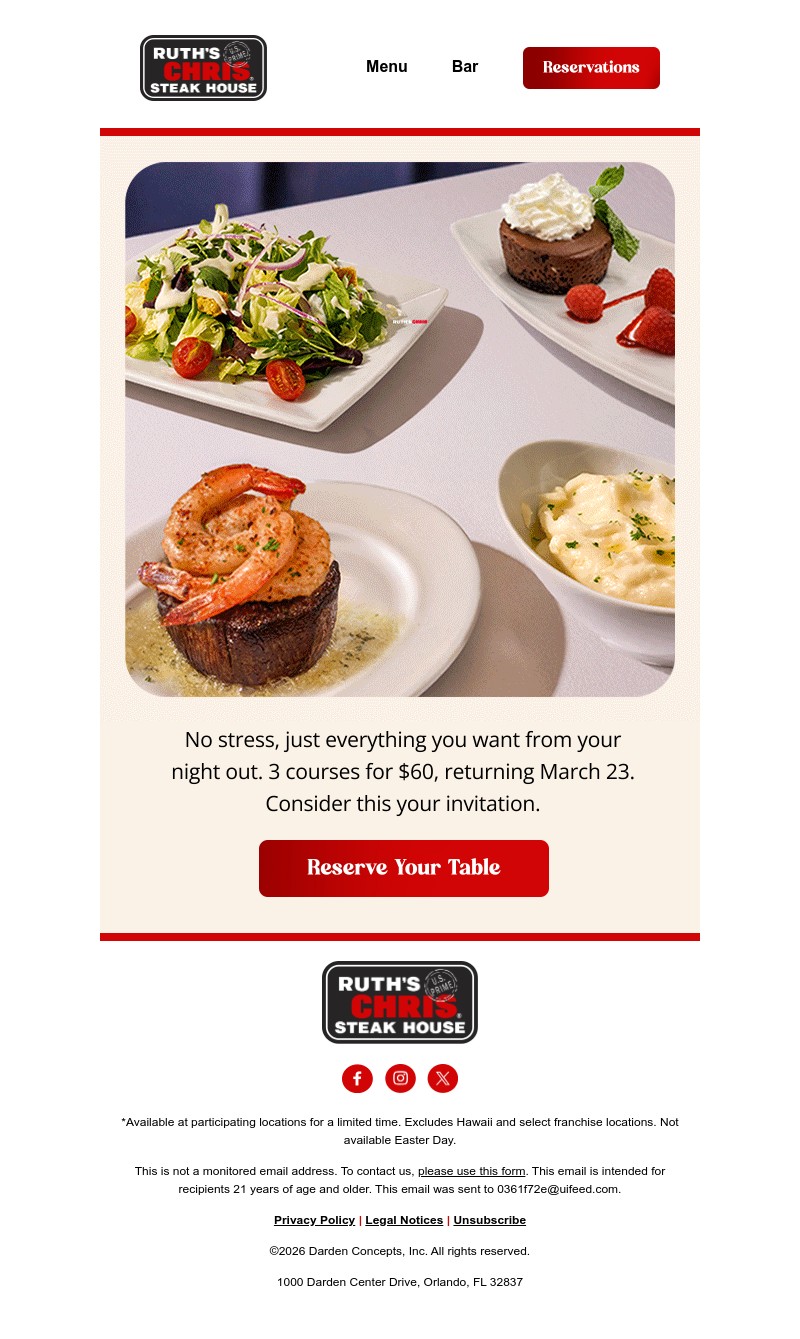
Task: Open the small logo watermark on the food photo
Action: pos(410,321)
